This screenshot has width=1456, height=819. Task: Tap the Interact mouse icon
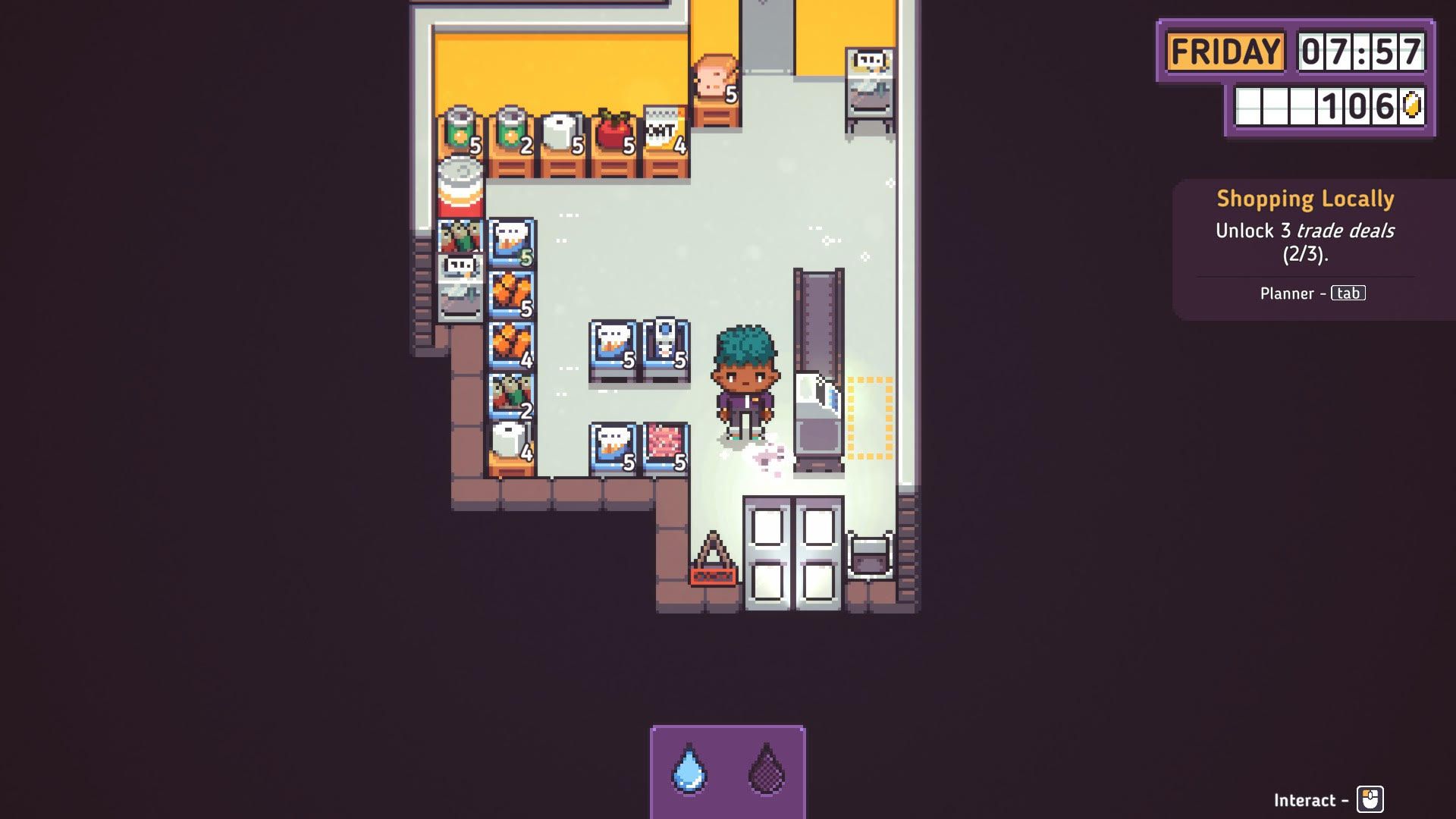(x=1370, y=799)
